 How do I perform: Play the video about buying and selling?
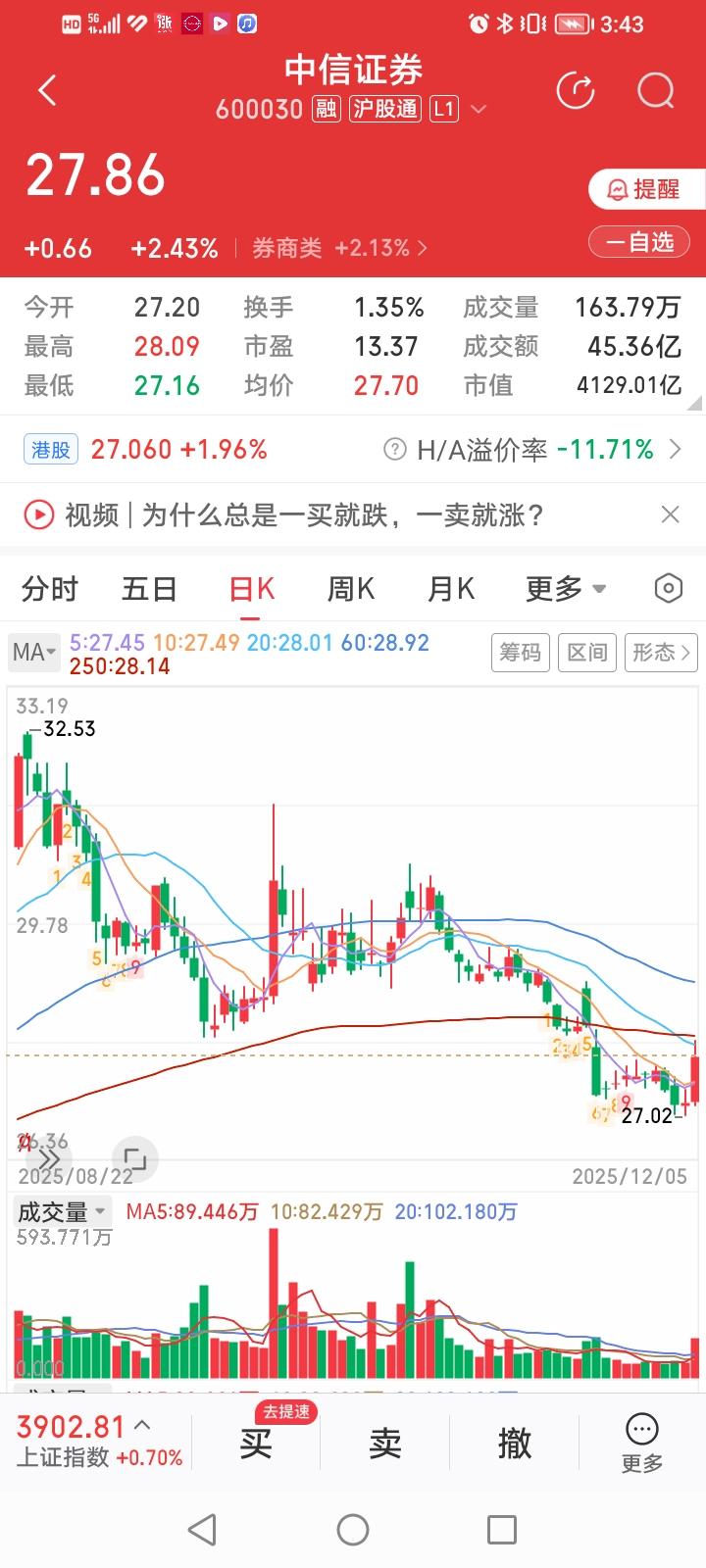click(x=38, y=514)
